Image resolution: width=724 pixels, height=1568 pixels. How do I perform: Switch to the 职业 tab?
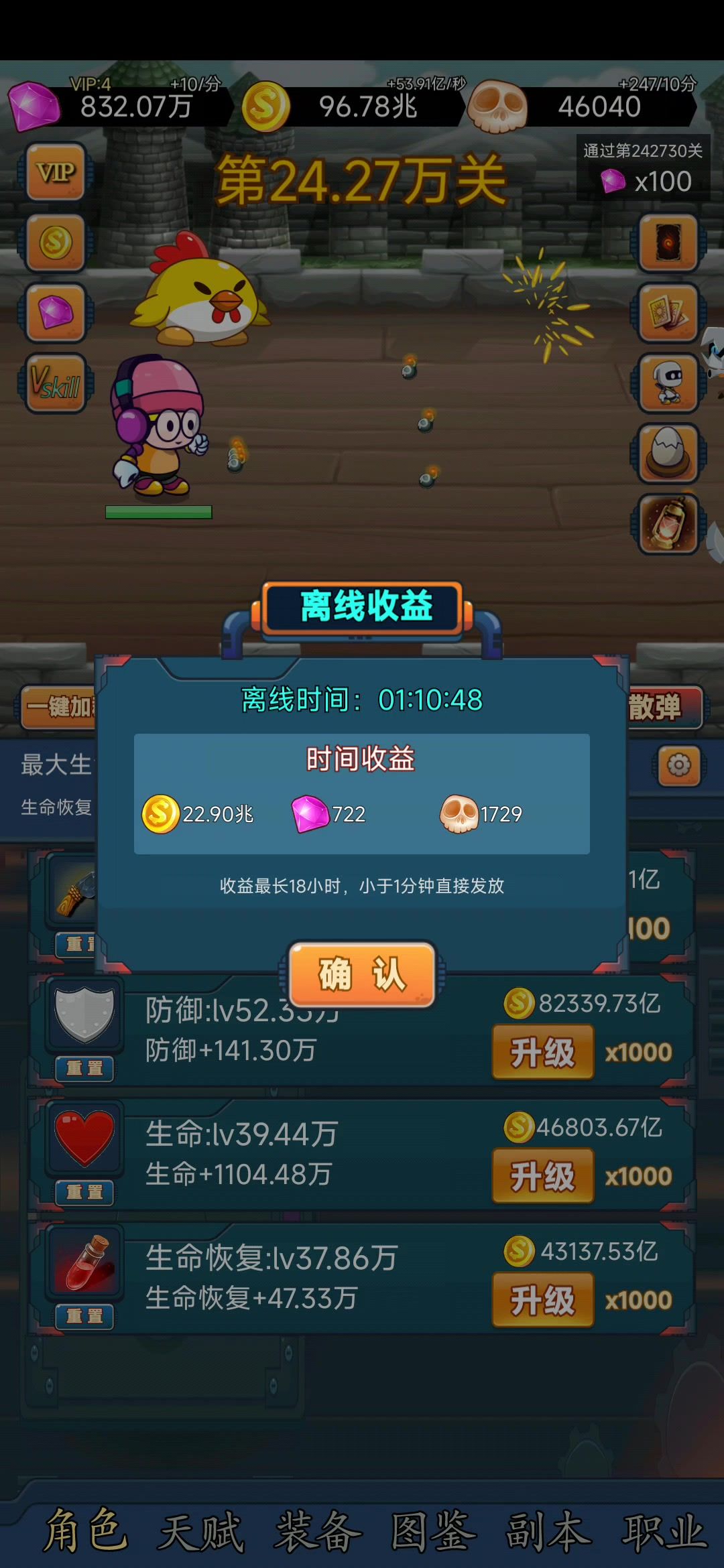[x=664, y=1531]
